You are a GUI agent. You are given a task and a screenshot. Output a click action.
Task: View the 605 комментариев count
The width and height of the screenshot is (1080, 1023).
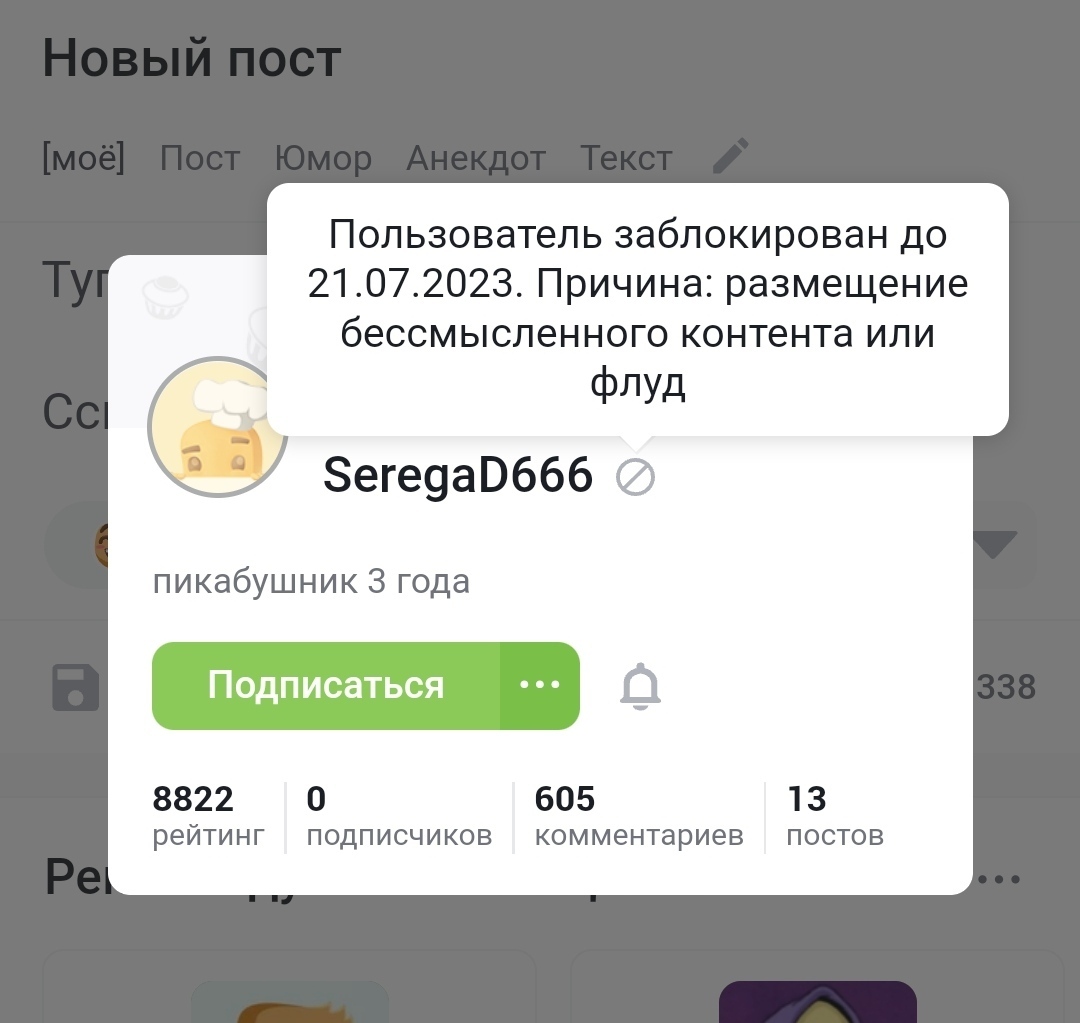click(638, 816)
